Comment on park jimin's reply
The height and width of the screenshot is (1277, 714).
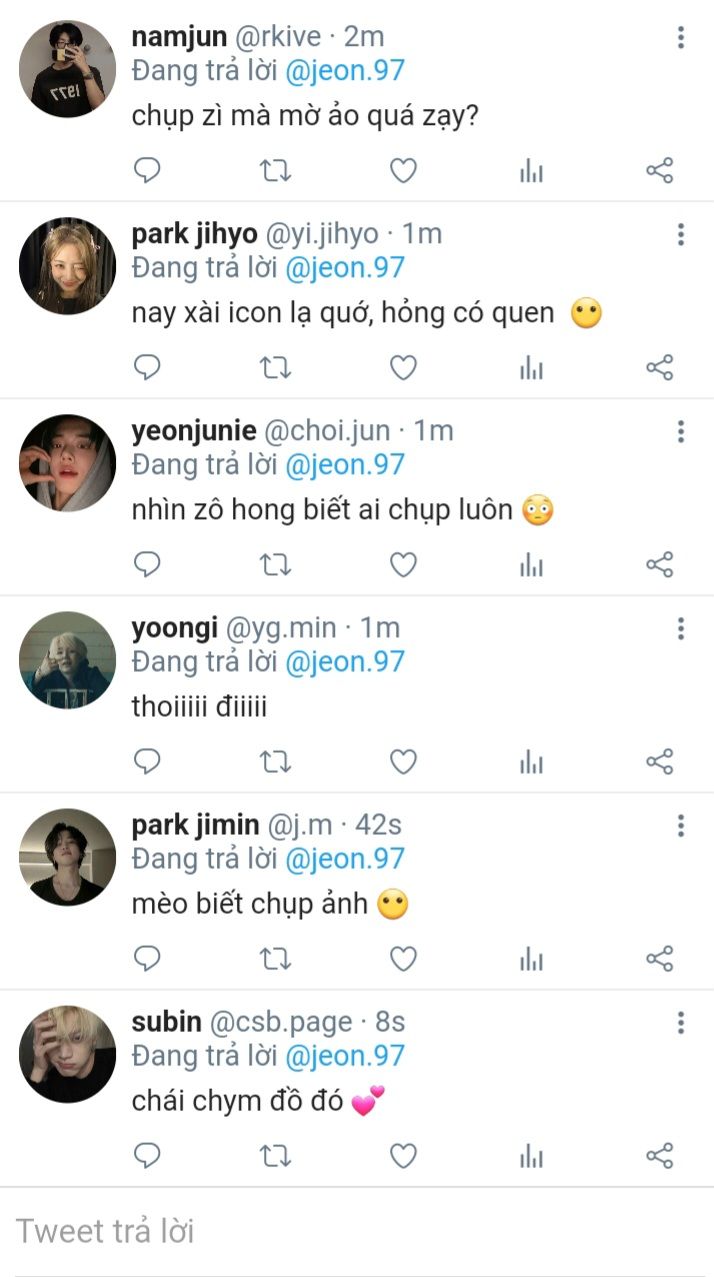[x=147, y=959]
